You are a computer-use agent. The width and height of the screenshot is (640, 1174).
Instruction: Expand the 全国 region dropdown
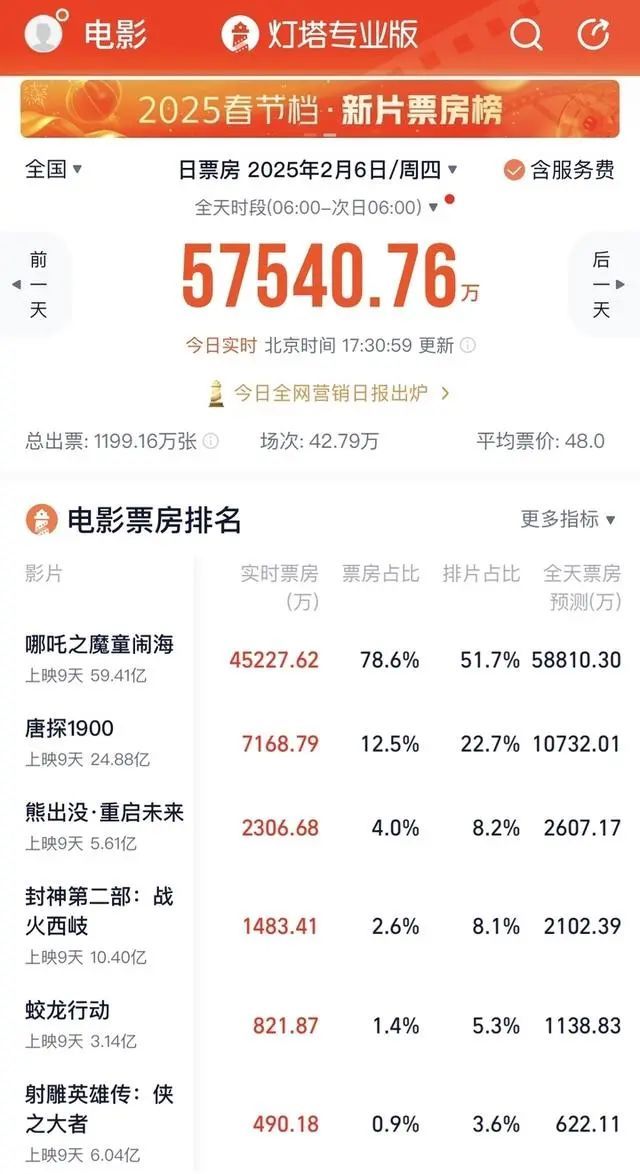click(x=54, y=169)
